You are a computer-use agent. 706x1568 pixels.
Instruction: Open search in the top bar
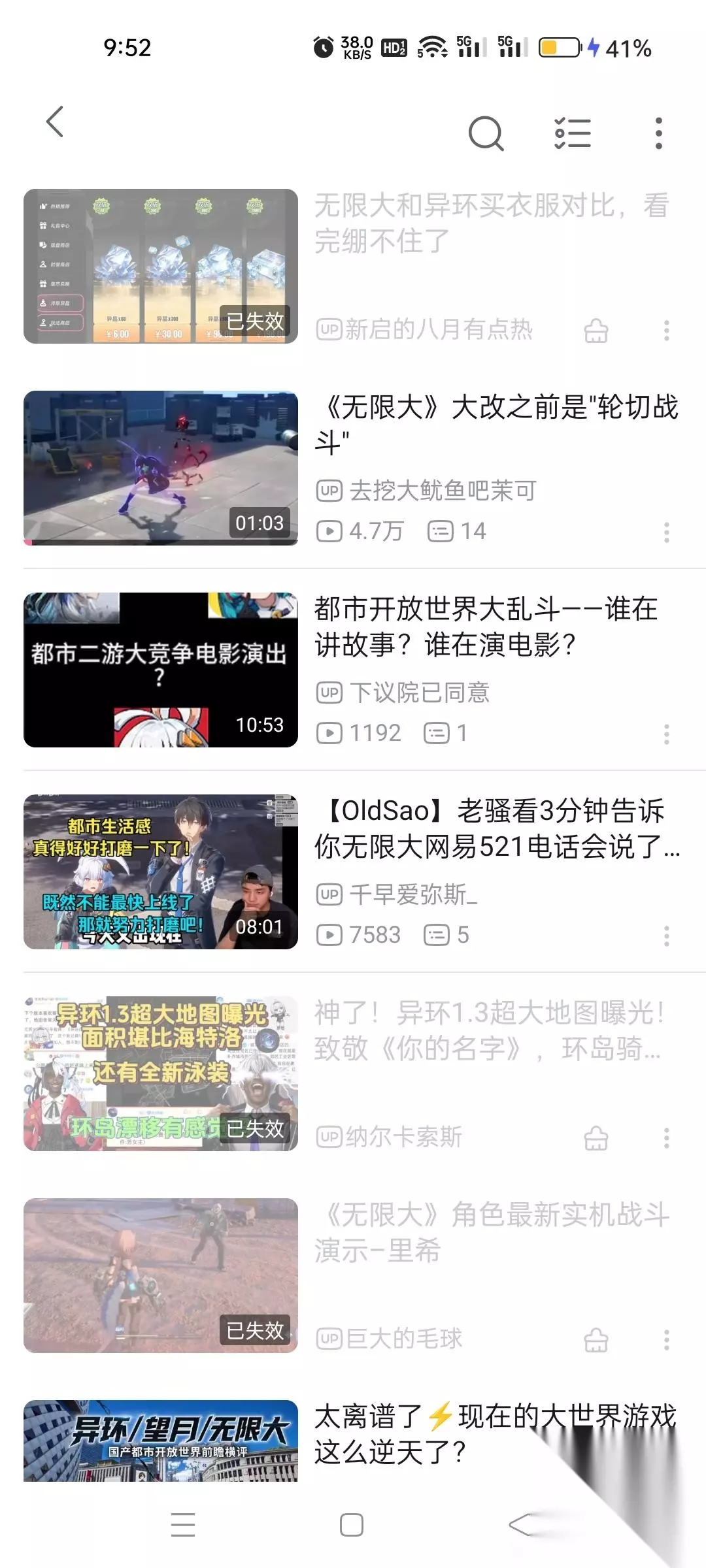pyautogui.click(x=486, y=133)
